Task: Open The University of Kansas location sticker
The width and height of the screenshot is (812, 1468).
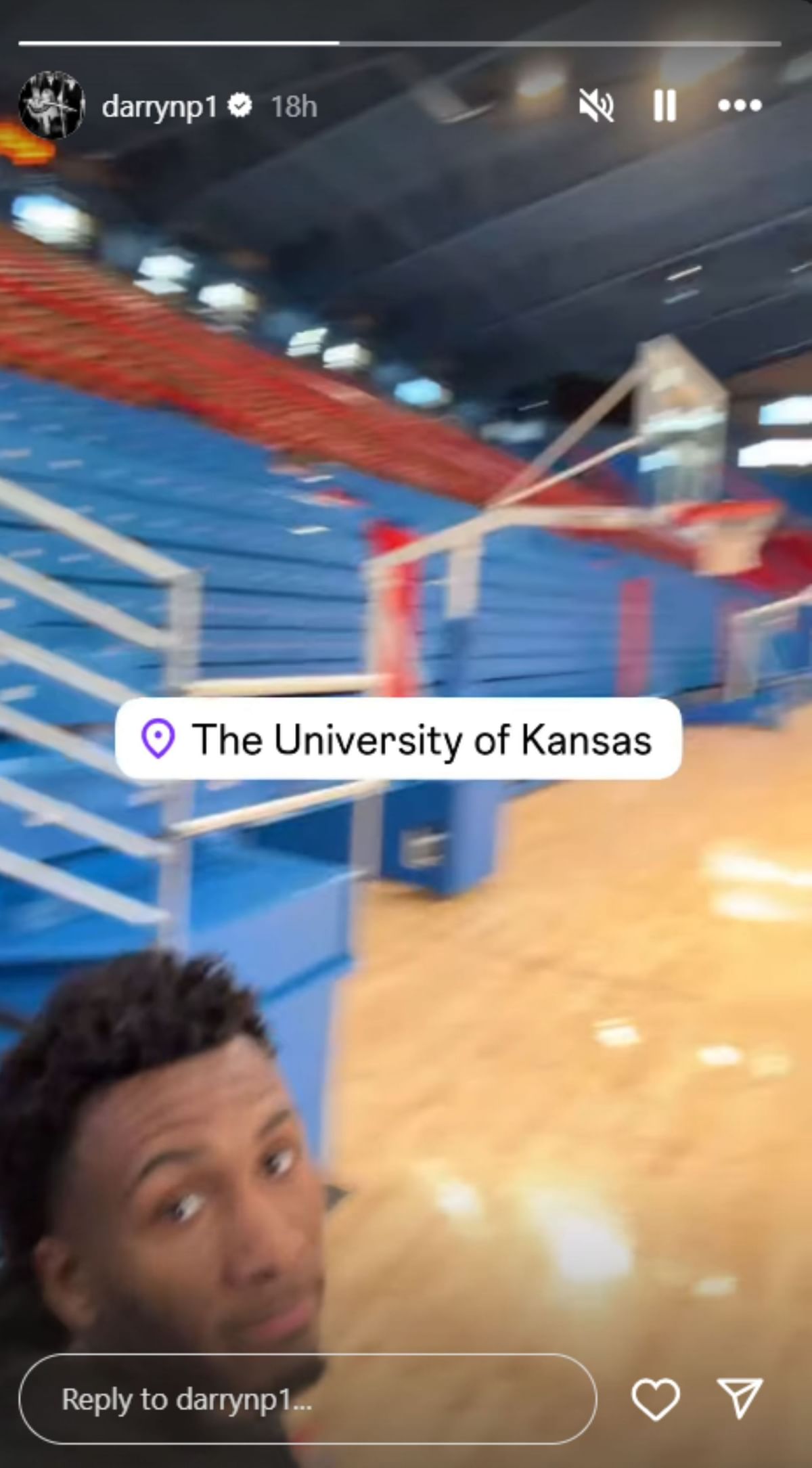Action: coord(398,738)
